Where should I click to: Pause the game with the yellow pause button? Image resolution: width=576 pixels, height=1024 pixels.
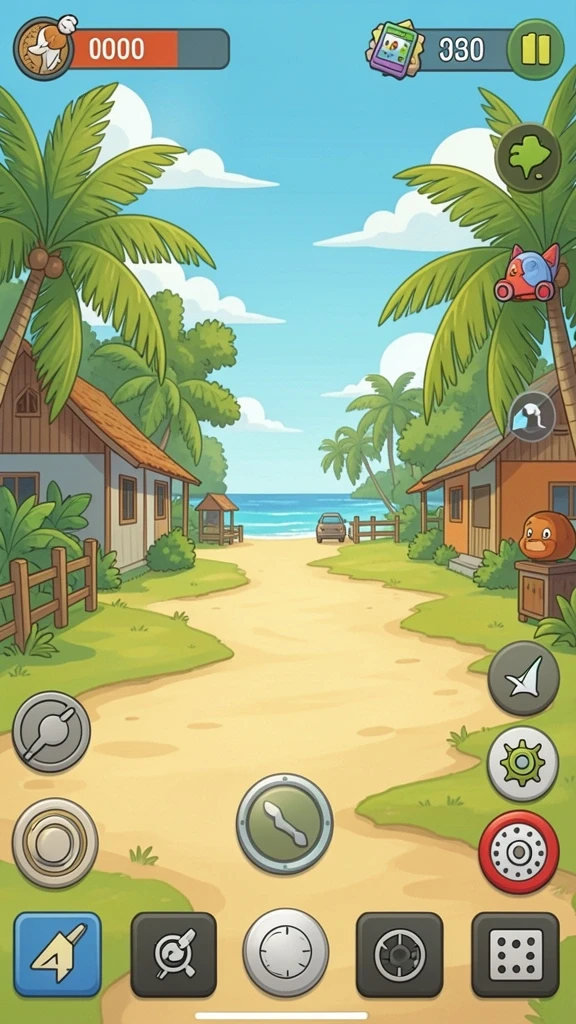tap(536, 50)
